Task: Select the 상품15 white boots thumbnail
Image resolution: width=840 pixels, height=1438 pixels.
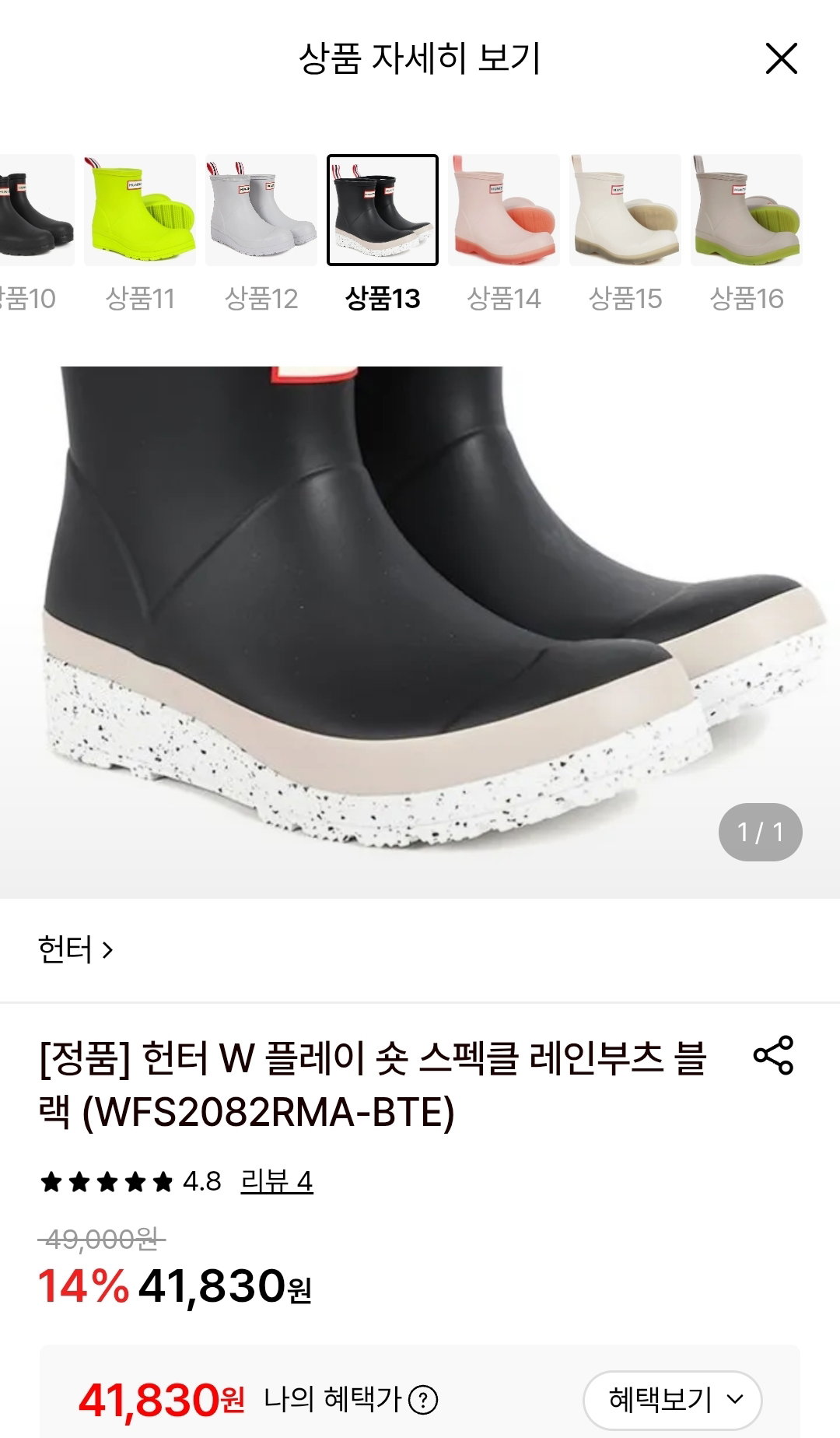Action: tap(625, 210)
